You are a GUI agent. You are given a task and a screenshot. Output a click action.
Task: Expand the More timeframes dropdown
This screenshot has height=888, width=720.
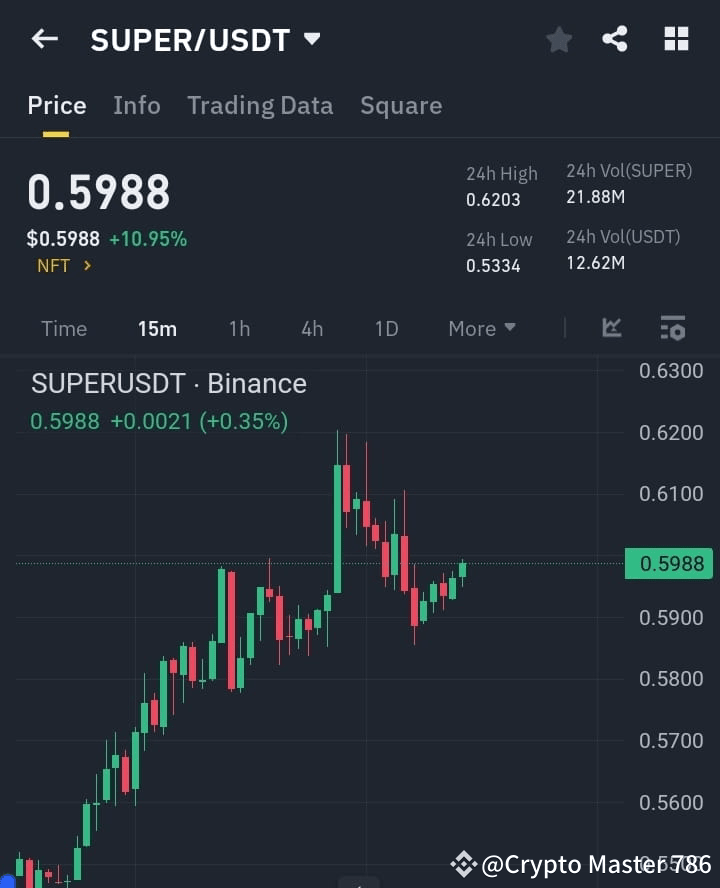(481, 328)
